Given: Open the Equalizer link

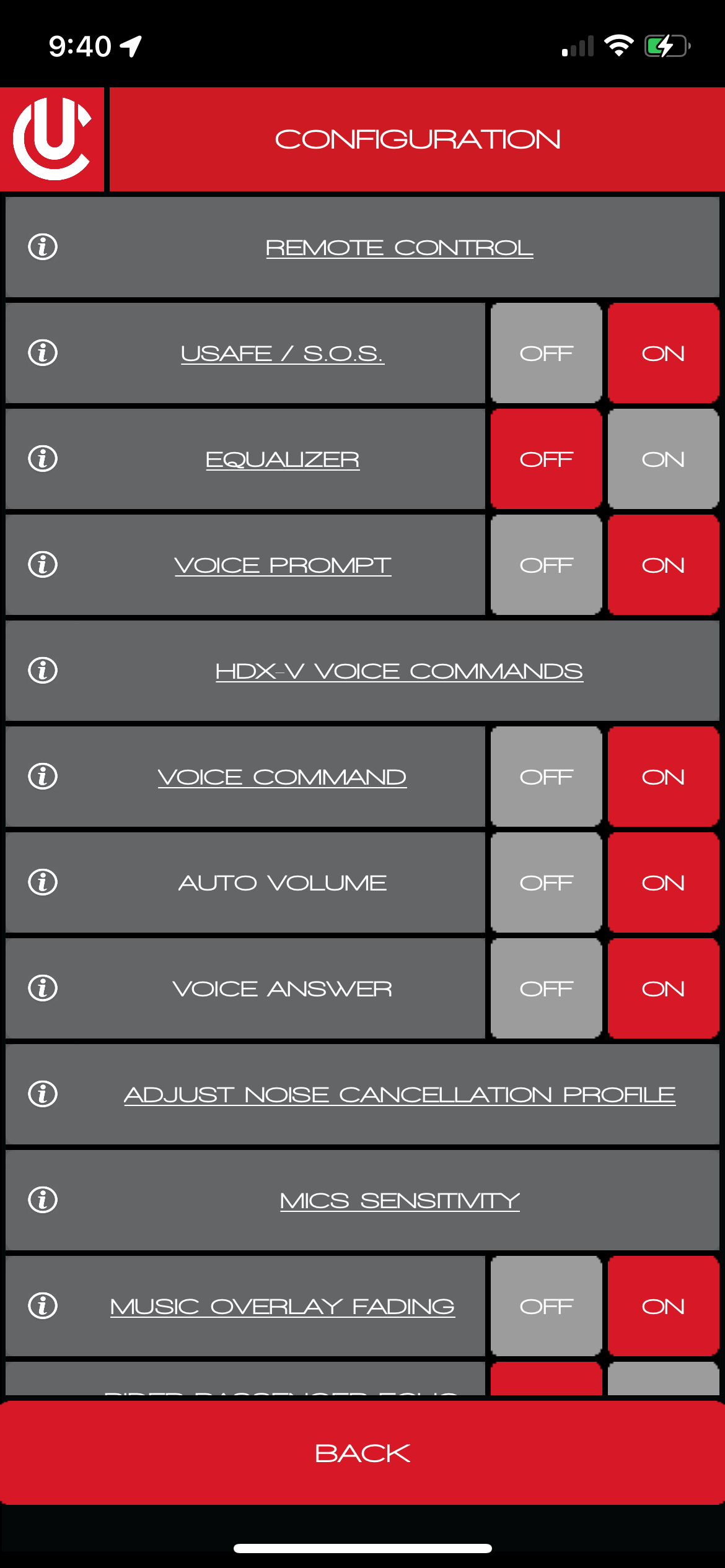Looking at the screenshot, I should (x=283, y=460).
